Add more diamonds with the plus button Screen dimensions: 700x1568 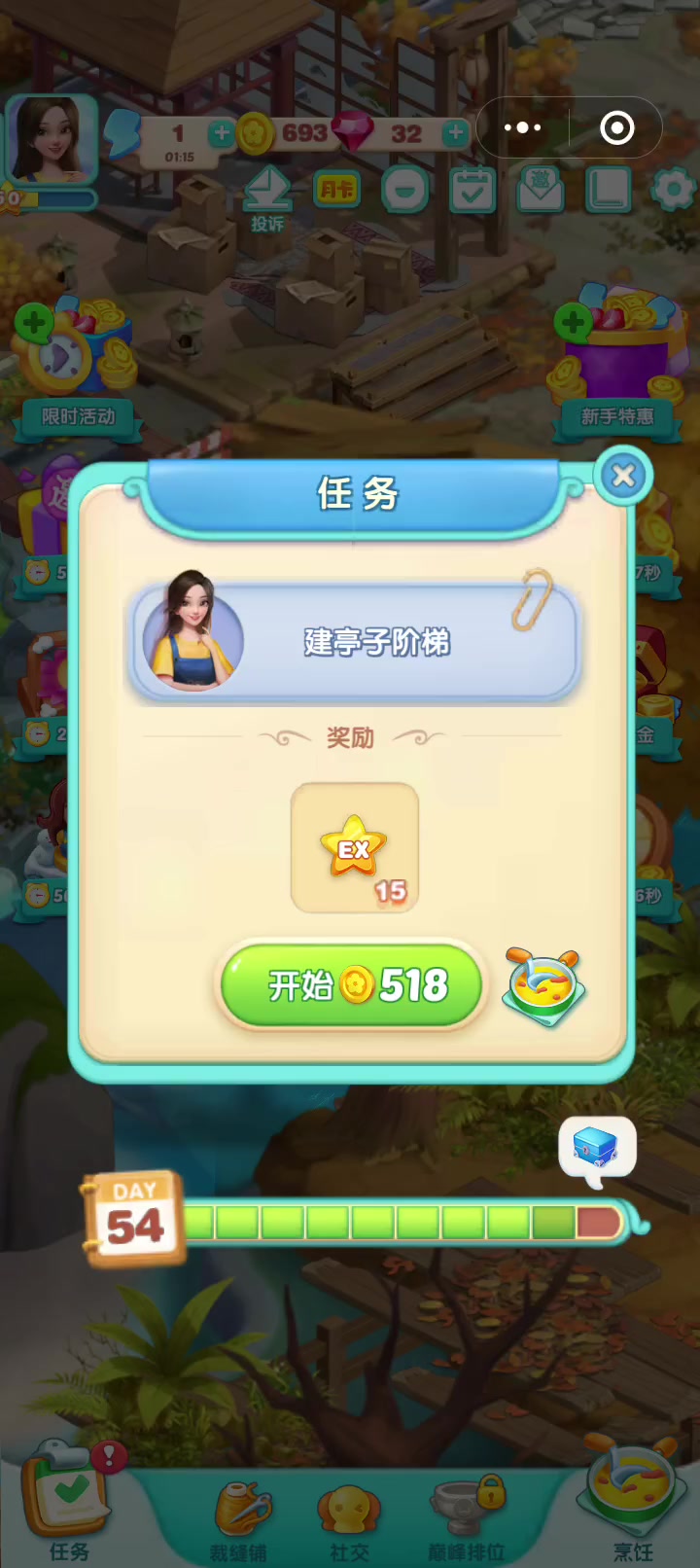pyautogui.click(x=455, y=132)
